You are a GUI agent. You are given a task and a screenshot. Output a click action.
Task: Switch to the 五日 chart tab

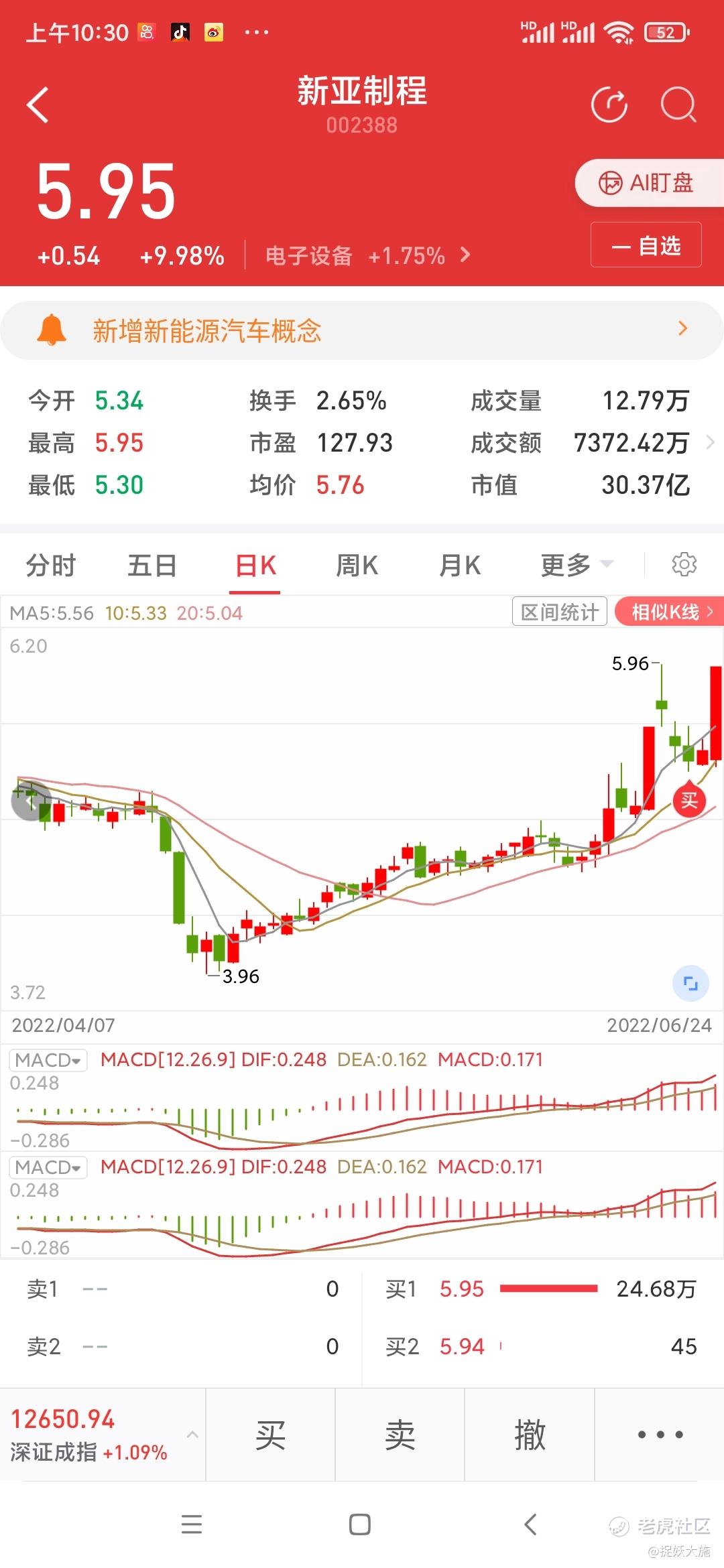tap(152, 566)
